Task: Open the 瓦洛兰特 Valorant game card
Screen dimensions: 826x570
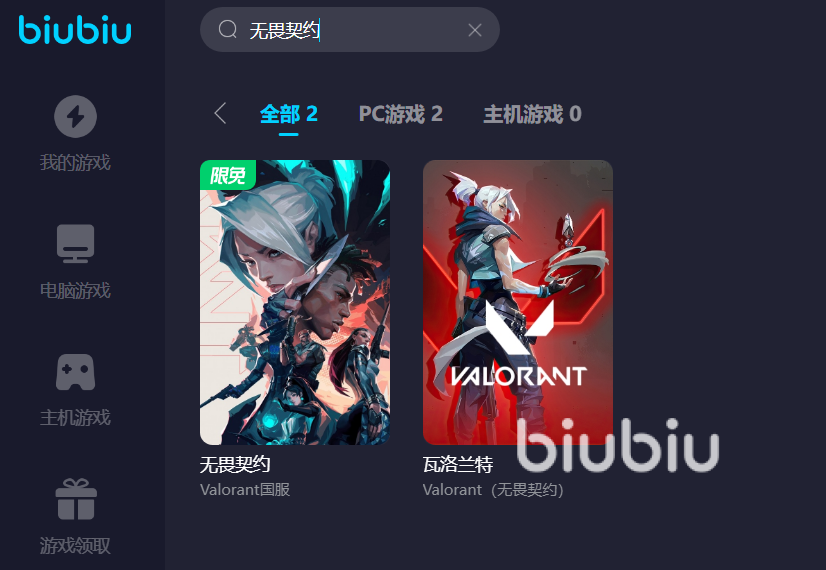Action: (517, 302)
